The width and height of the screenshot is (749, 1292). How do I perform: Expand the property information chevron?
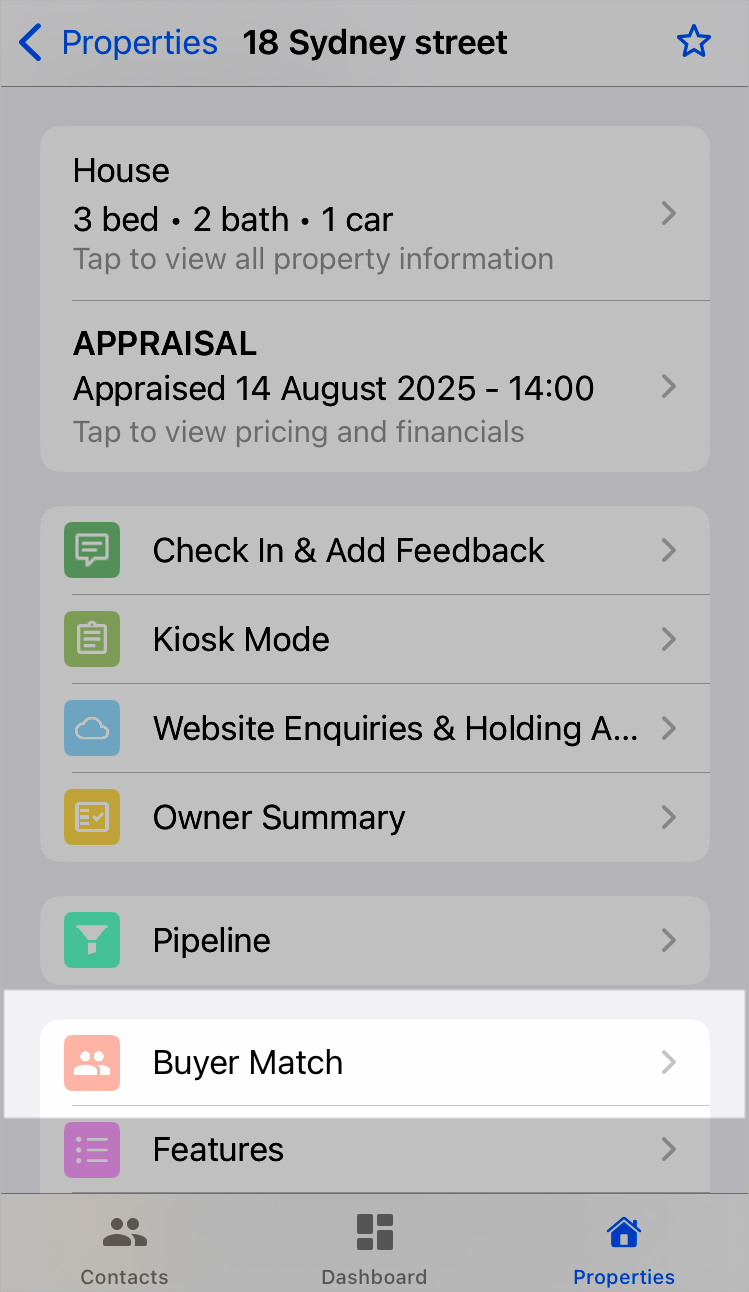point(668,213)
